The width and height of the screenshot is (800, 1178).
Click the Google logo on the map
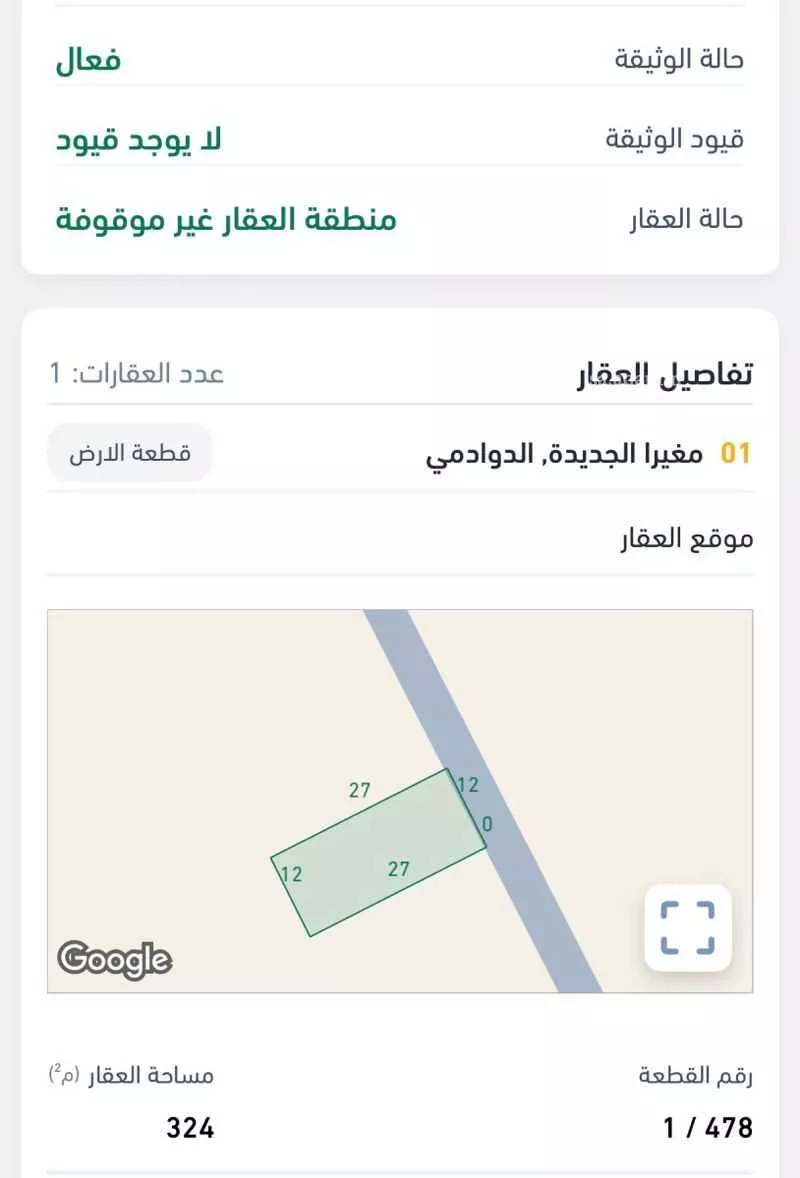click(115, 957)
